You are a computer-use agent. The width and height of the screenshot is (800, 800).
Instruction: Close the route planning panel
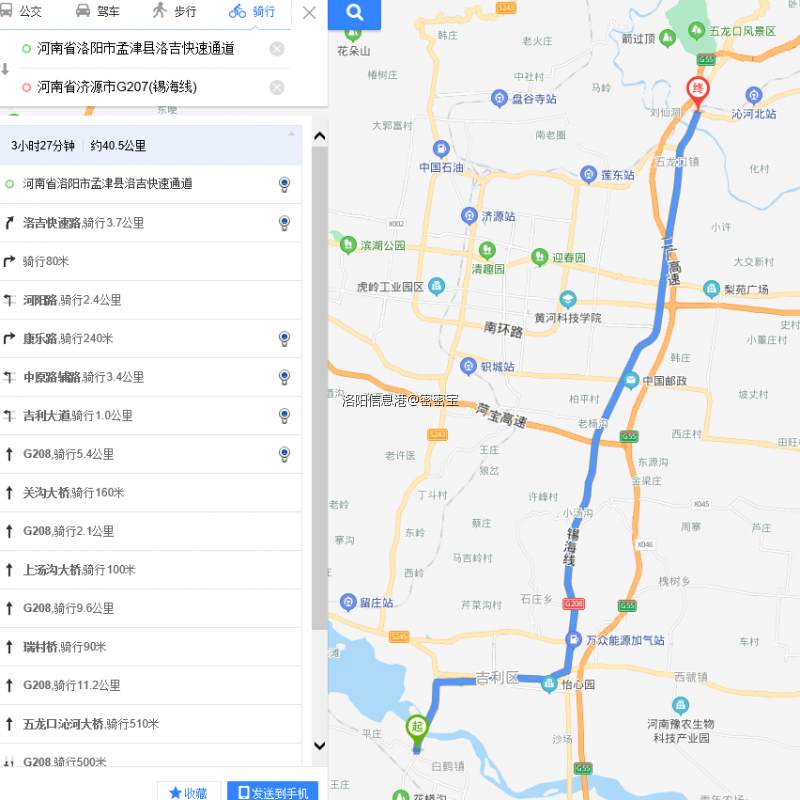[x=309, y=13]
